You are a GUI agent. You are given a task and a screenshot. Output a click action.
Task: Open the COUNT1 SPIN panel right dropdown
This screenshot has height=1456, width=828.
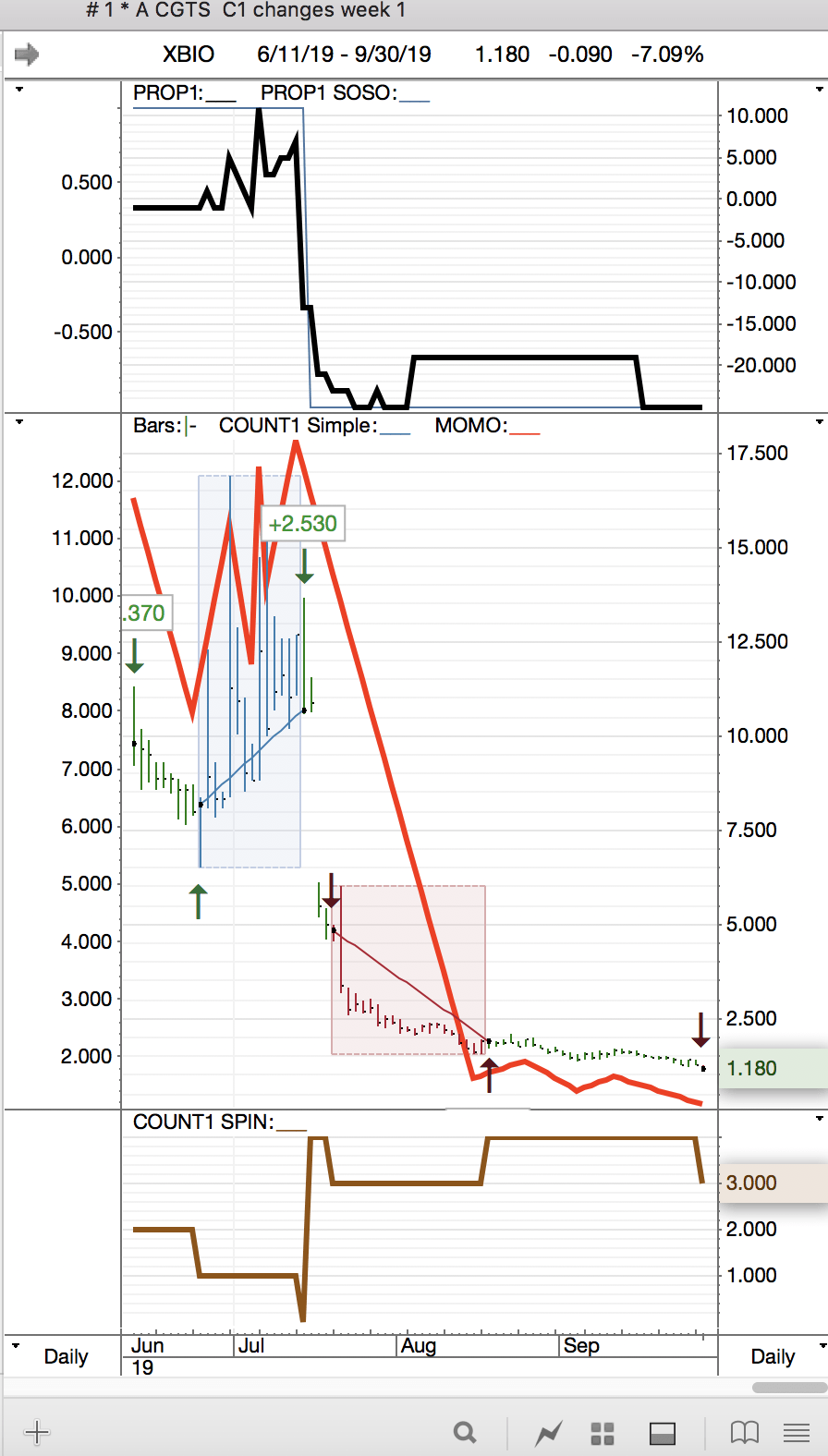(820, 1119)
